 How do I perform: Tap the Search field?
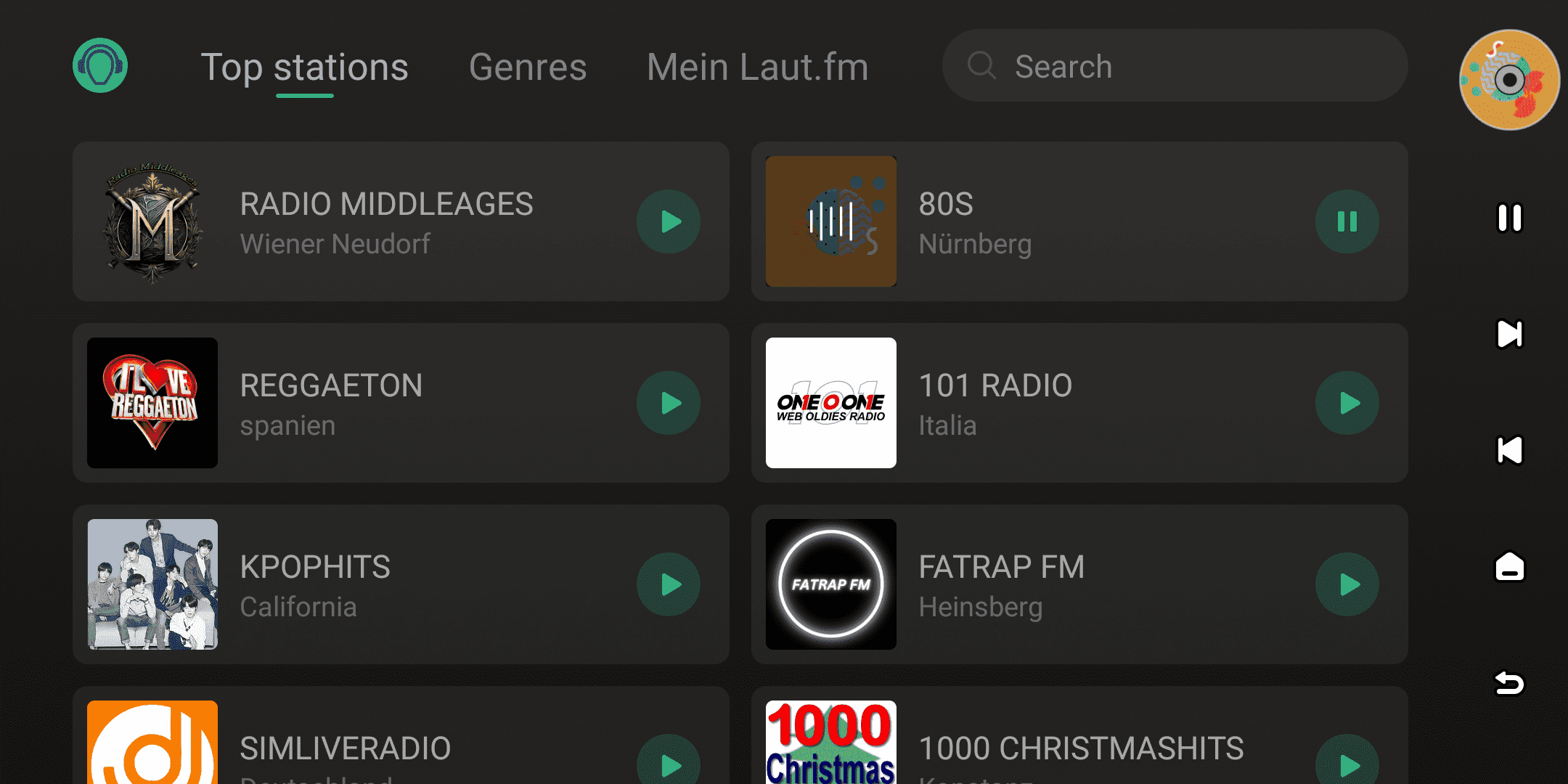[1175, 66]
